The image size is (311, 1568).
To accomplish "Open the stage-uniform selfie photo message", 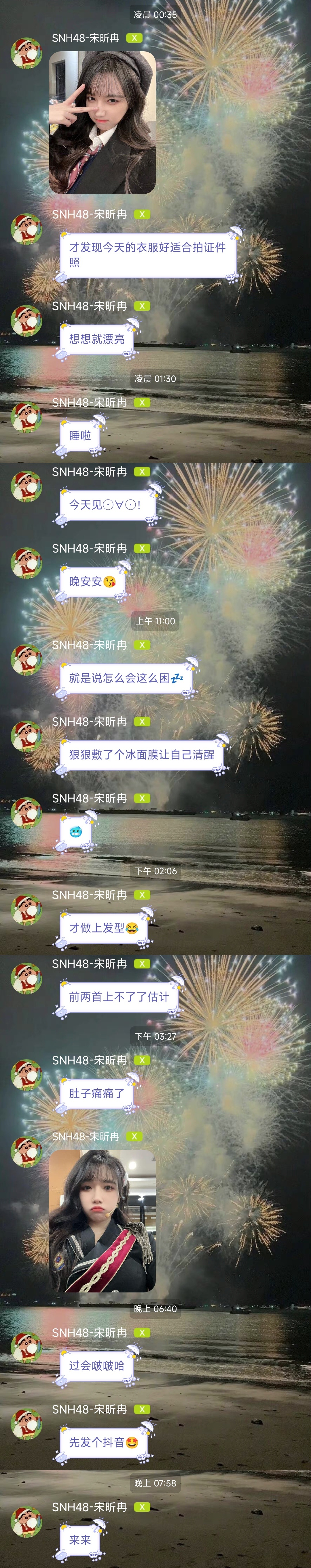I will [102, 1220].
